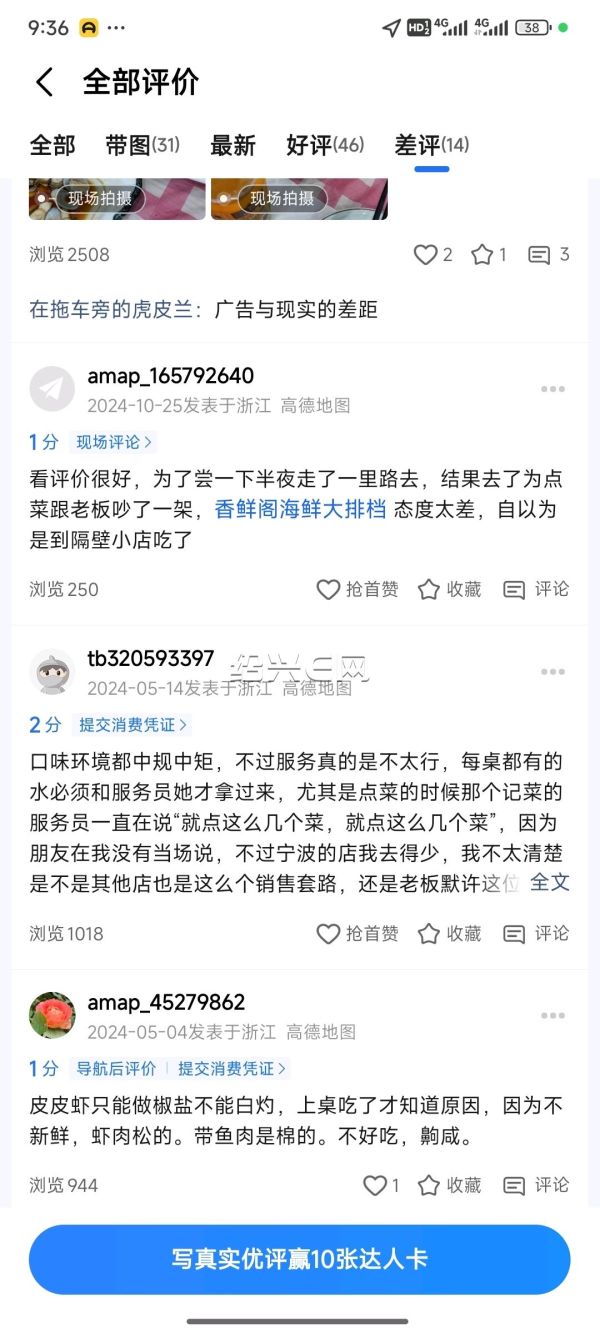Screen dimensions: 600x1333
Task: Open overflow menu for amap_45279862's review
Action: tap(553, 1015)
